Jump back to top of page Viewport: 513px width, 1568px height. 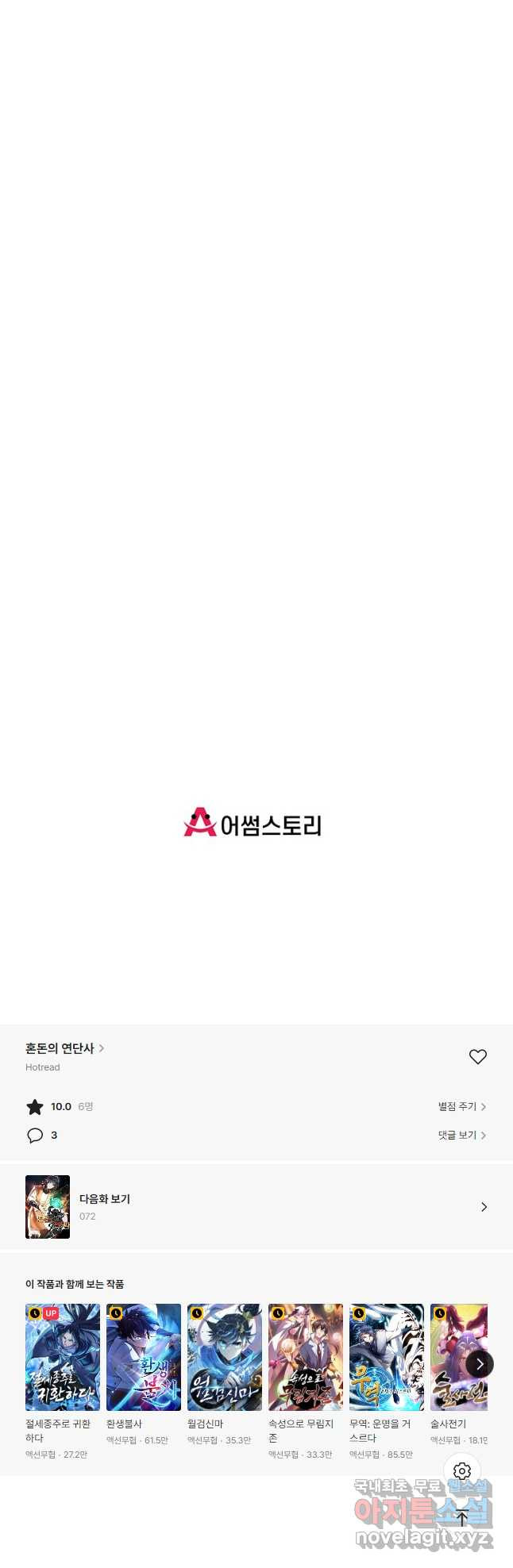[x=462, y=1516]
